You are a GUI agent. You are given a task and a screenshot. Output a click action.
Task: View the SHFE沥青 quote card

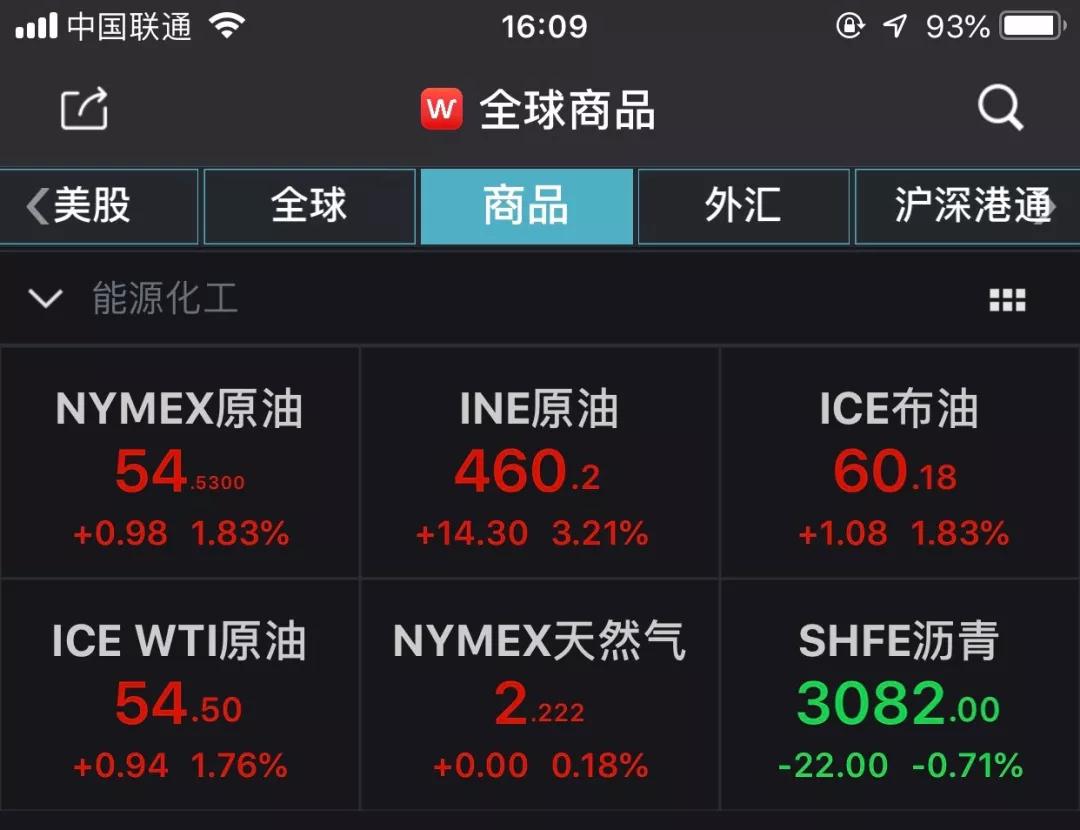(x=899, y=695)
